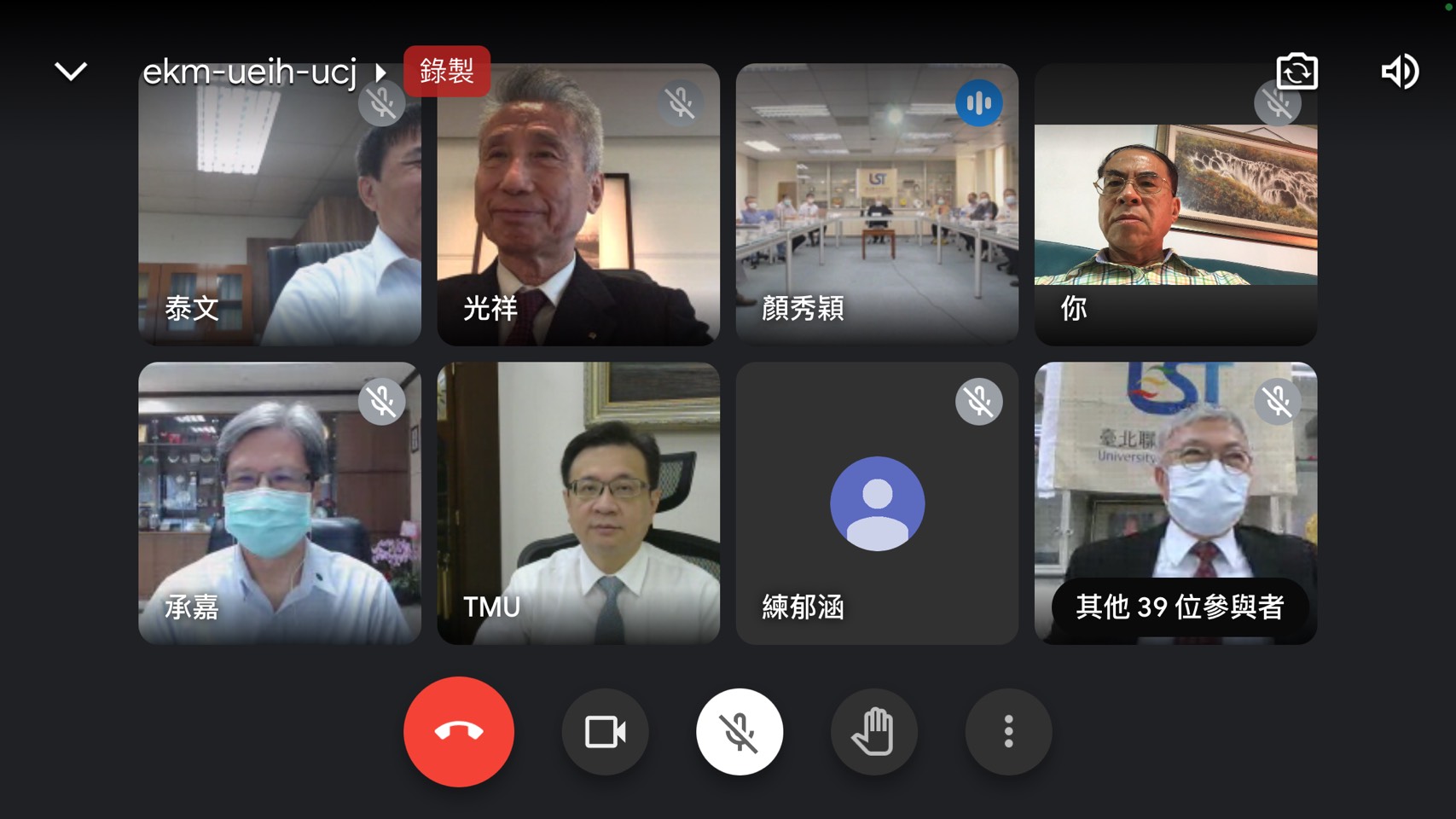Select 泰文's video tile
1456x819 pixels.
point(280,213)
